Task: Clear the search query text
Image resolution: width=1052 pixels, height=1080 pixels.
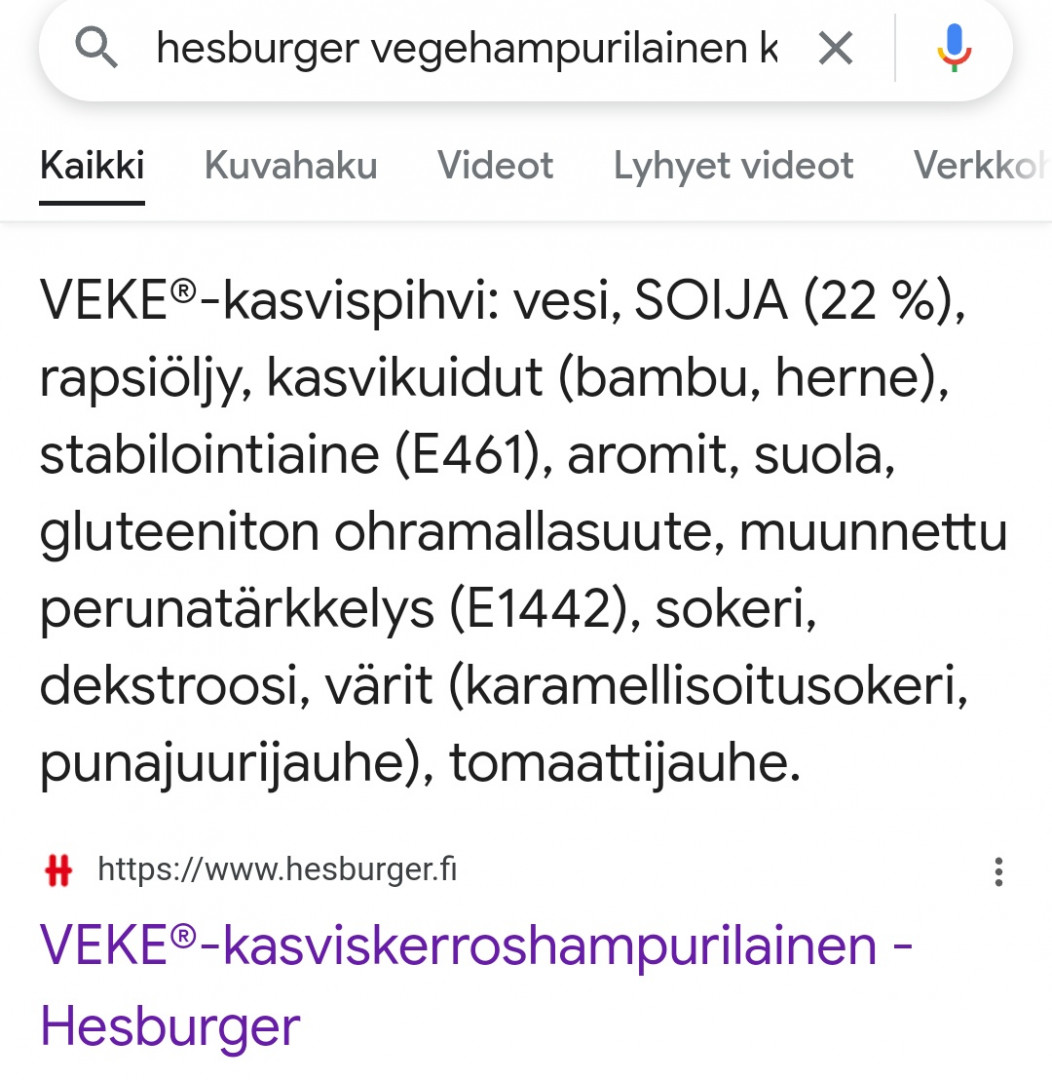Action: click(835, 48)
